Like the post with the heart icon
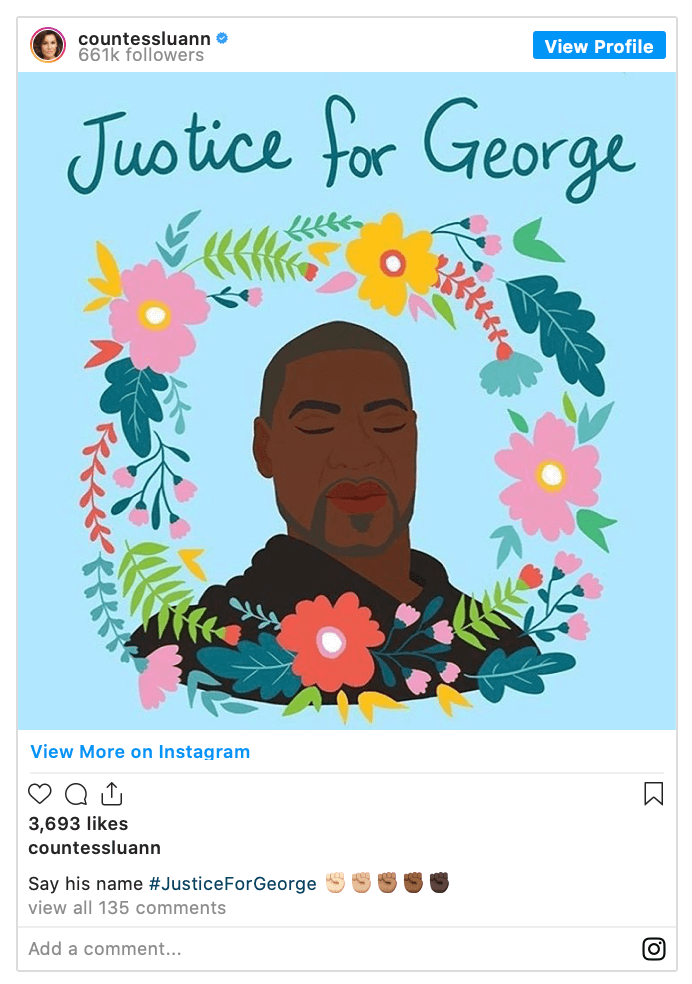Viewport: 692px width, 984px height. pyautogui.click(x=40, y=794)
